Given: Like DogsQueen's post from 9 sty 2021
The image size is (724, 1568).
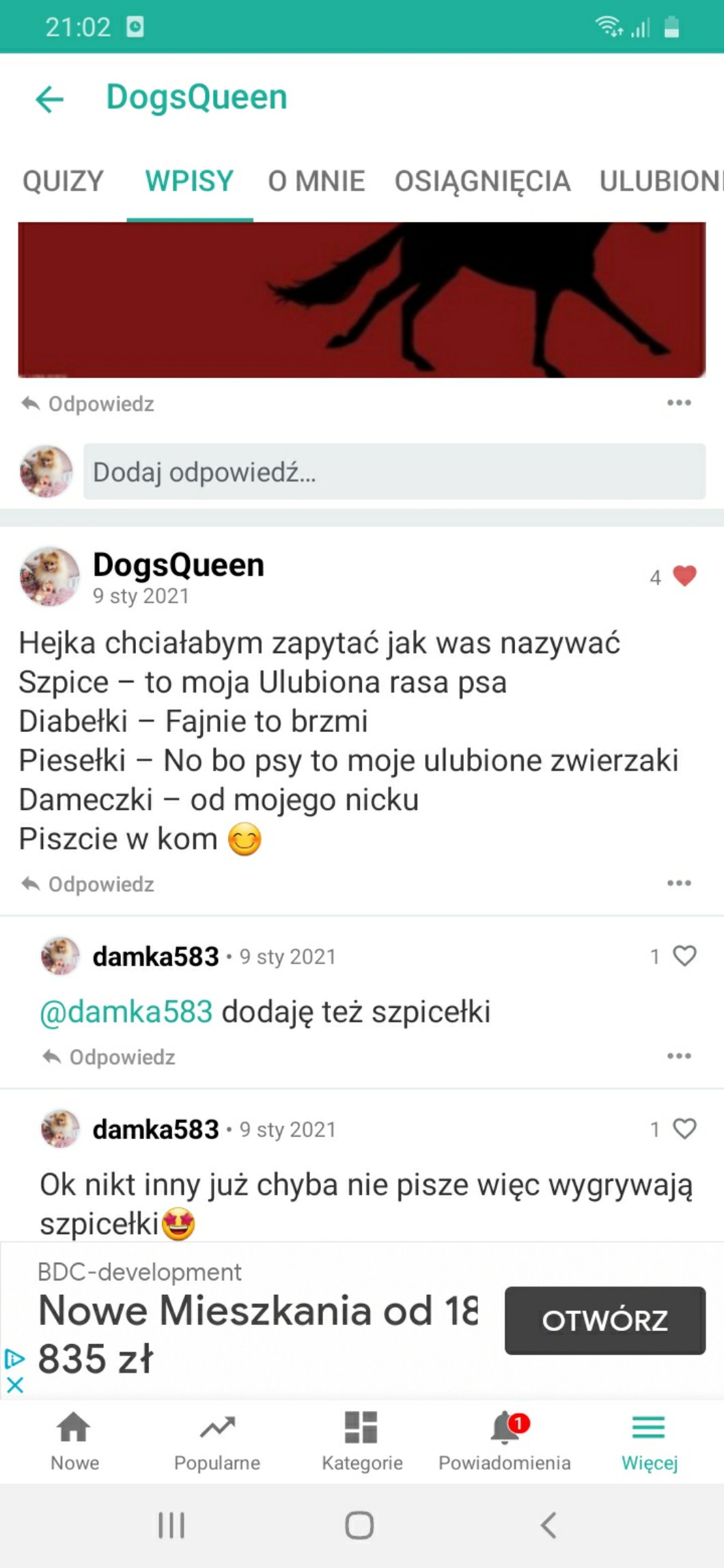Looking at the screenshot, I should pos(684,576).
